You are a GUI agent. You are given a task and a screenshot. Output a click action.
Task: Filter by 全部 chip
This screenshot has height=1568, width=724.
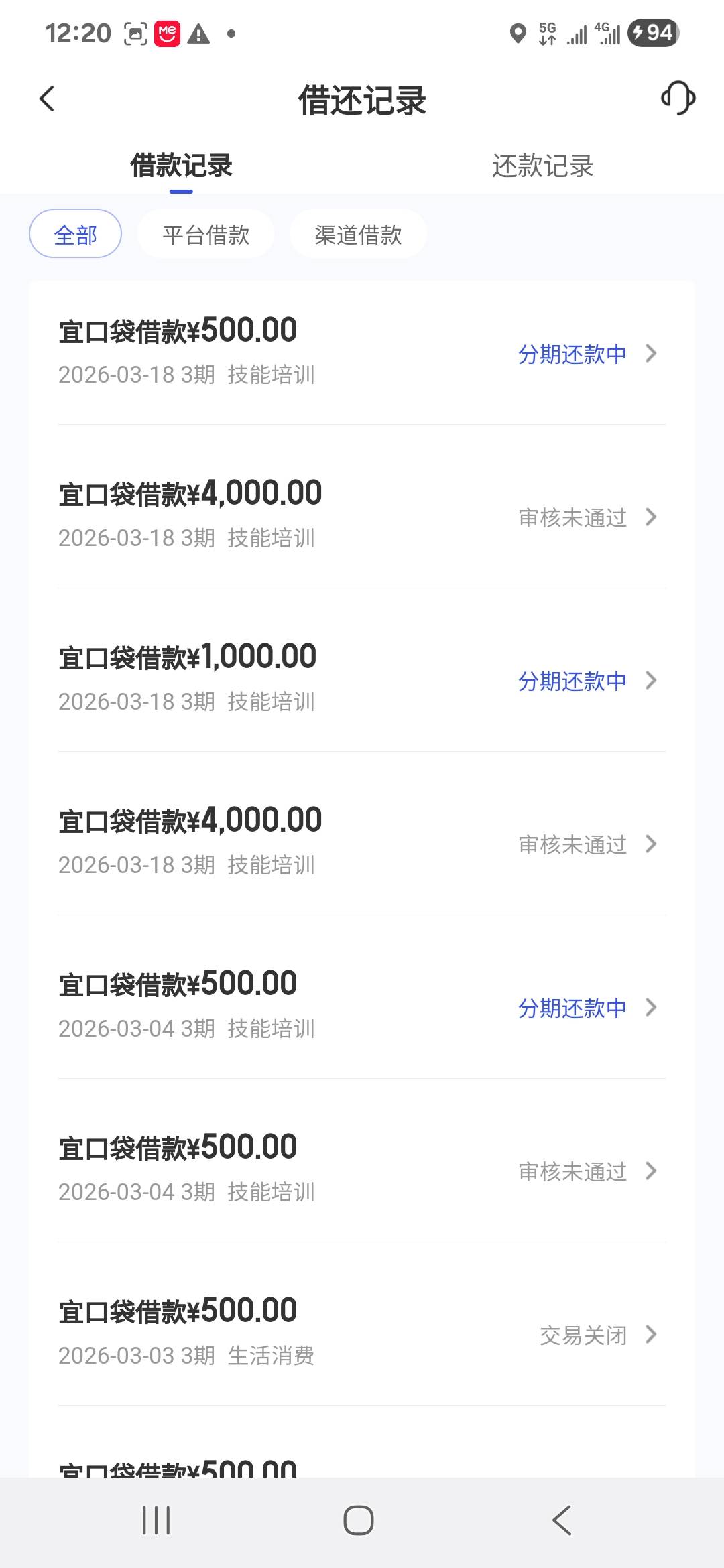pyautogui.click(x=75, y=235)
